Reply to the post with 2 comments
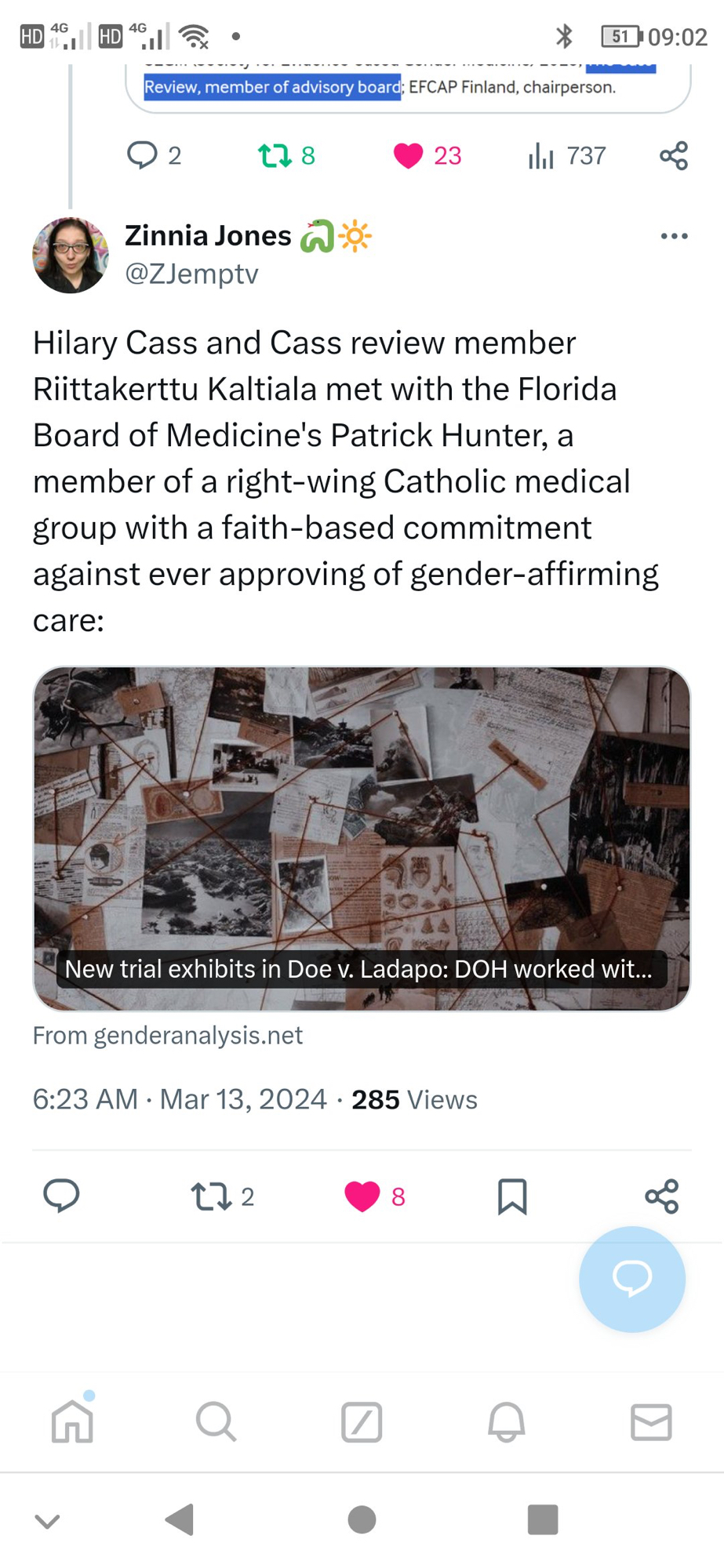 (142, 155)
